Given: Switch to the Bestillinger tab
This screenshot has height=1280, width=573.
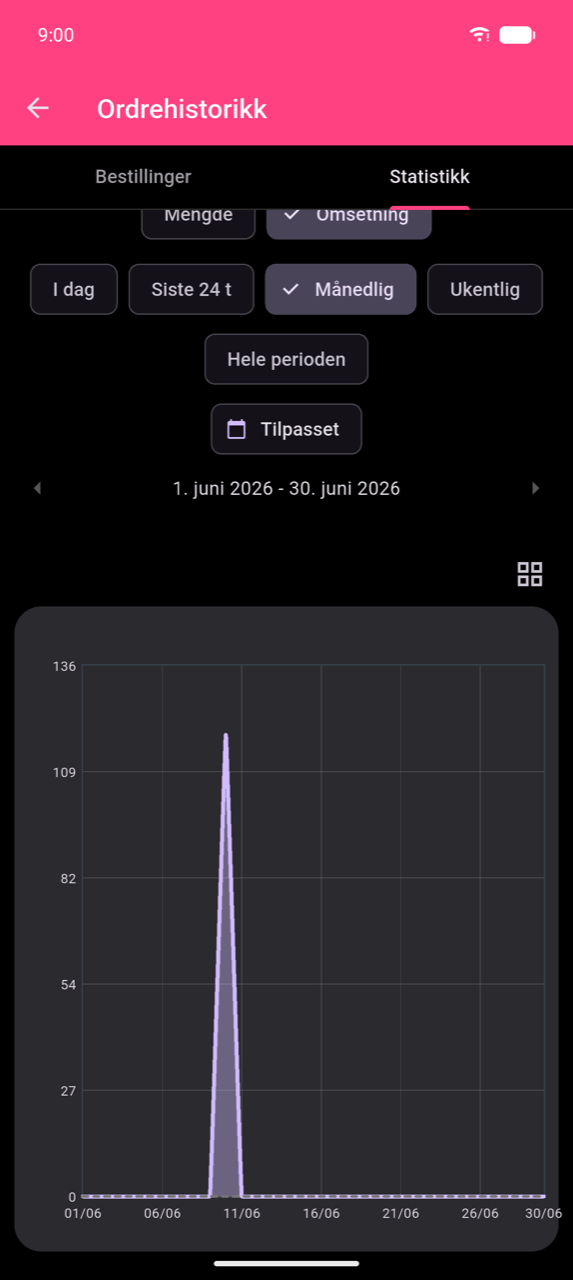Looking at the screenshot, I should 143,177.
